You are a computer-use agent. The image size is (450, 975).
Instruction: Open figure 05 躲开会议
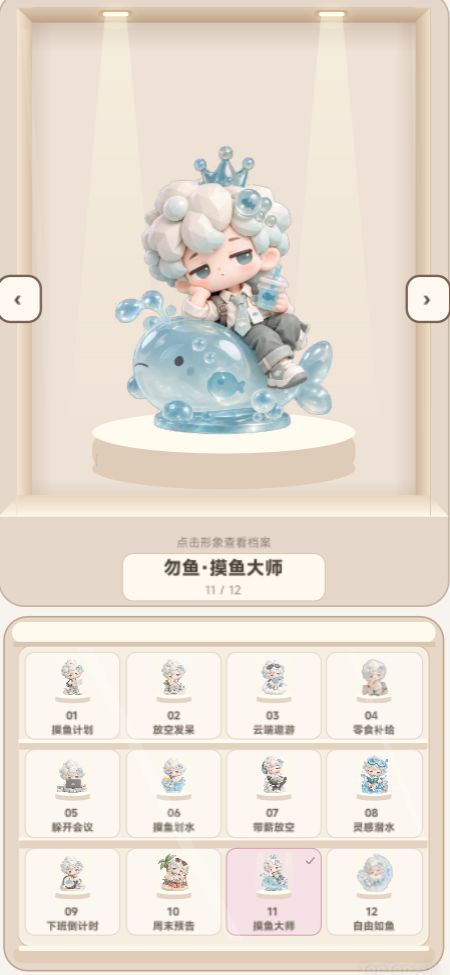click(x=72, y=793)
